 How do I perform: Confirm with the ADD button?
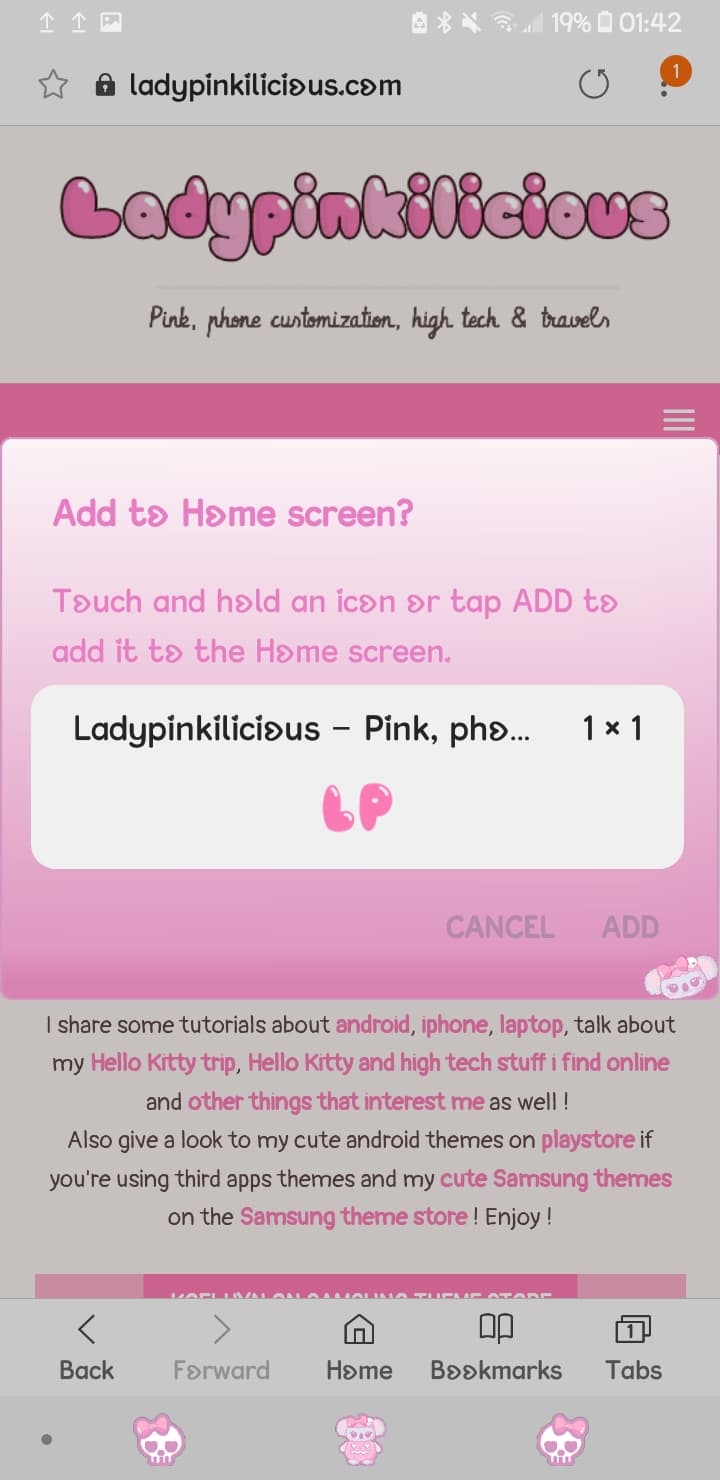click(x=630, y=927)
